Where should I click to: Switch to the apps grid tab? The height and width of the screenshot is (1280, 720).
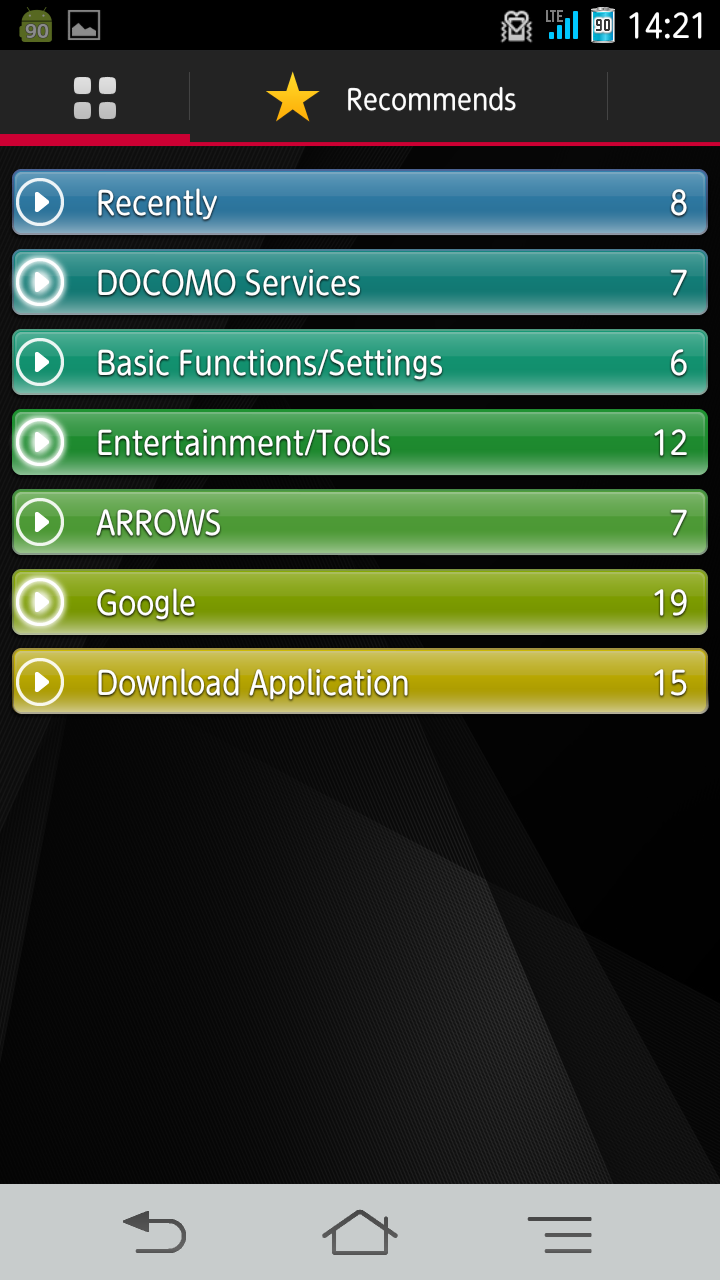coord(95,98)
